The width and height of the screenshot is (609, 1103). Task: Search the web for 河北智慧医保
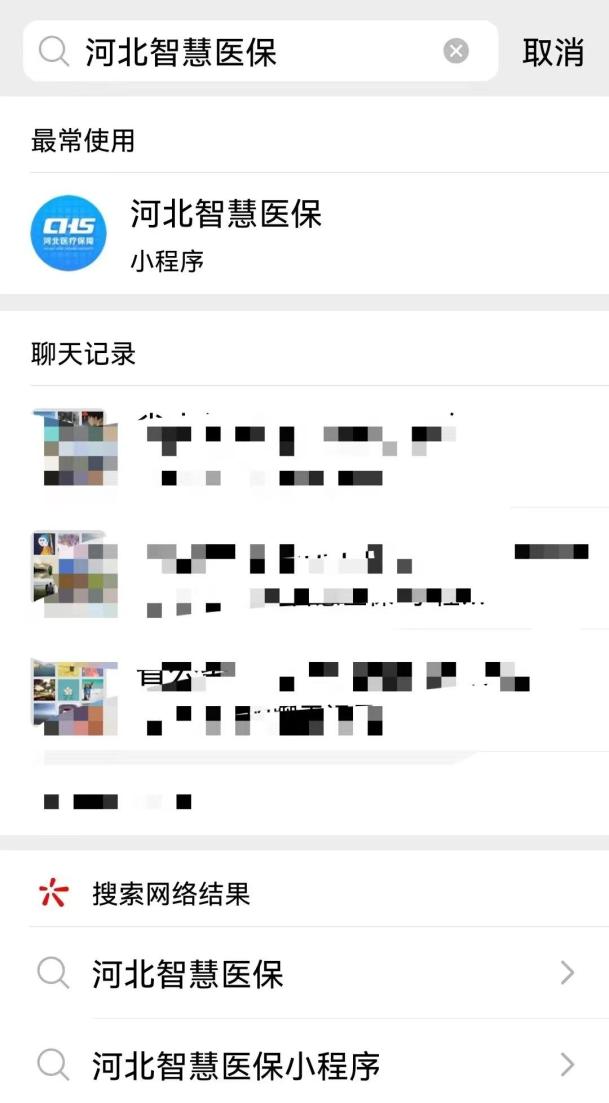coord(304,973)
